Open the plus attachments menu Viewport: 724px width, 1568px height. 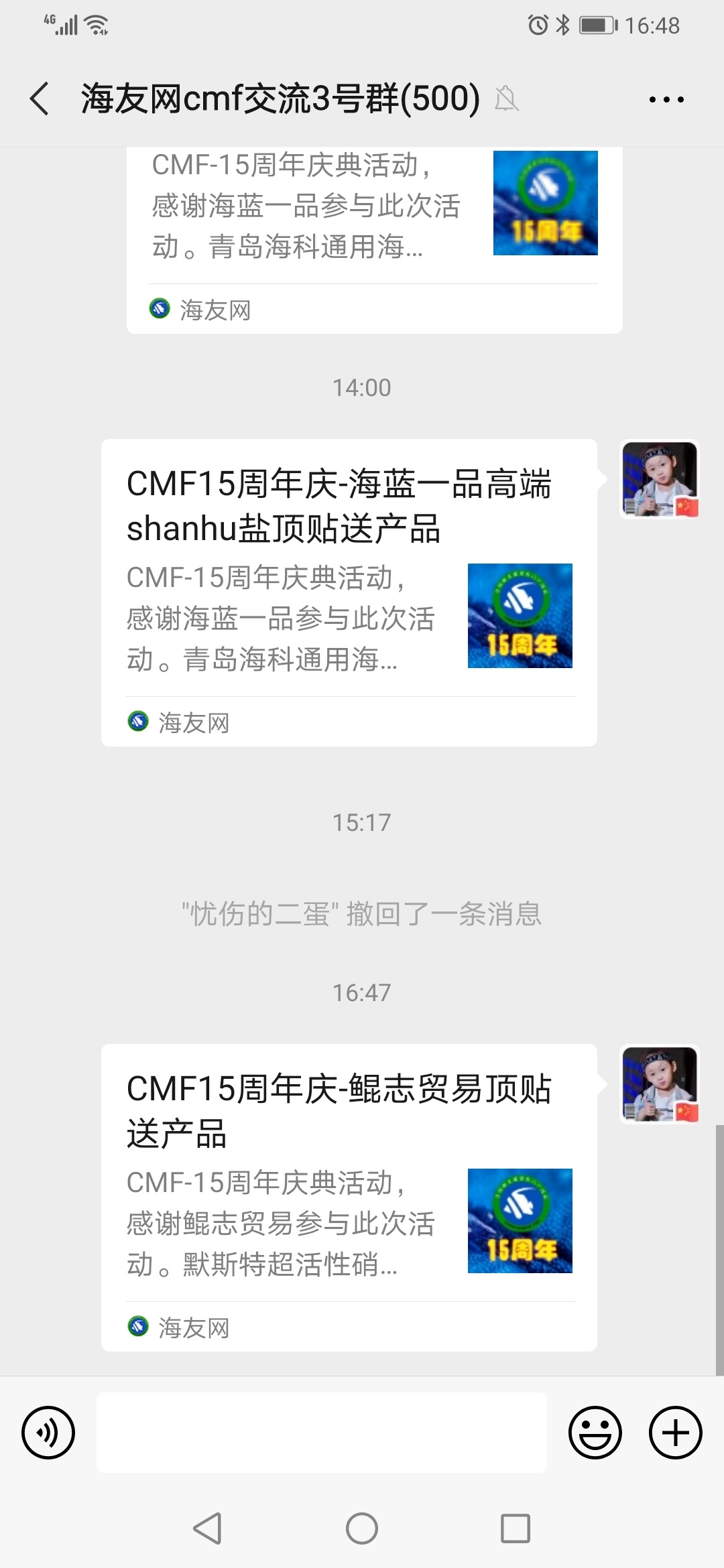[x=675, y=1433]
